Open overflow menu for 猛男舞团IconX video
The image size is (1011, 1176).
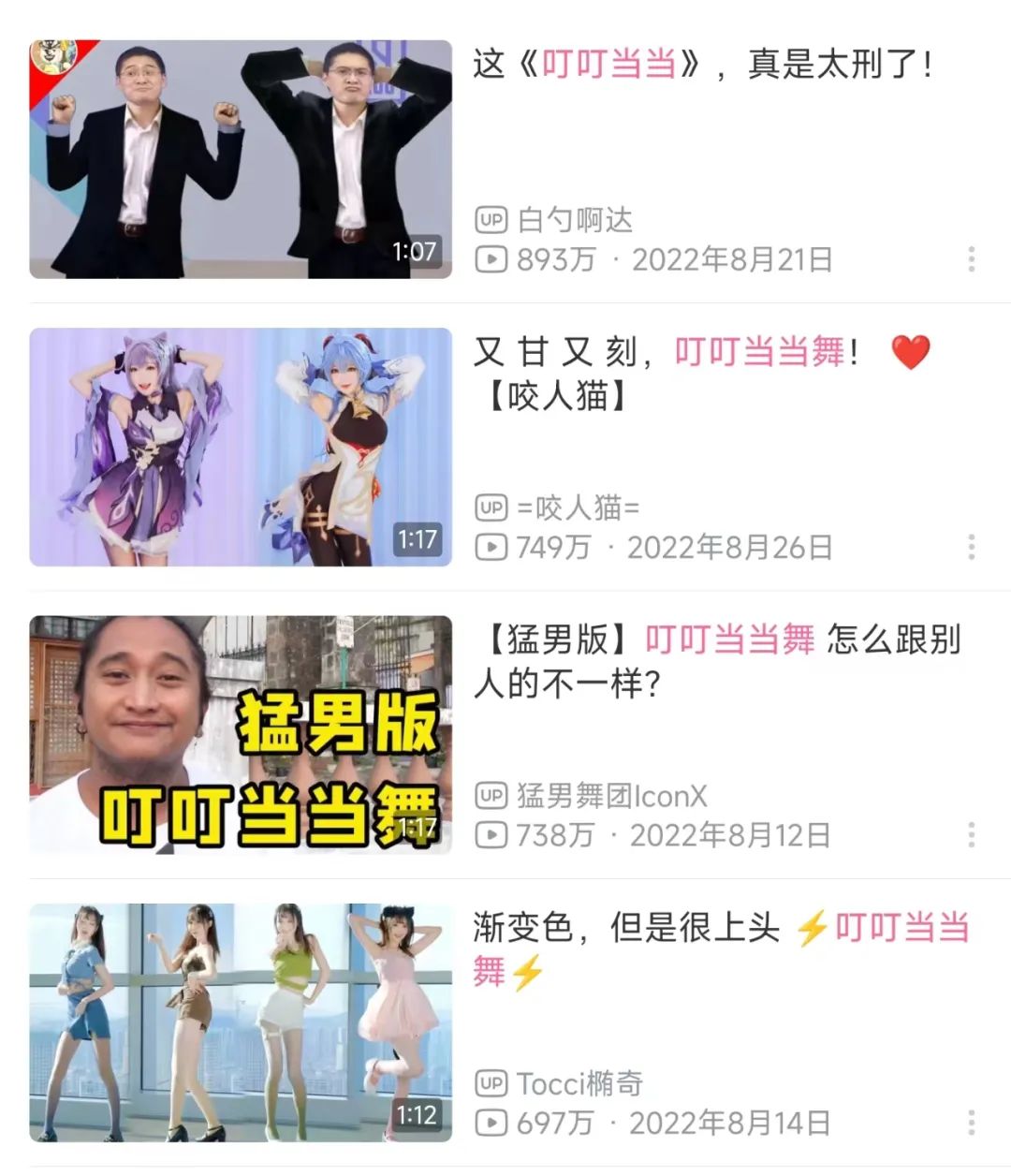pos(972,834)
